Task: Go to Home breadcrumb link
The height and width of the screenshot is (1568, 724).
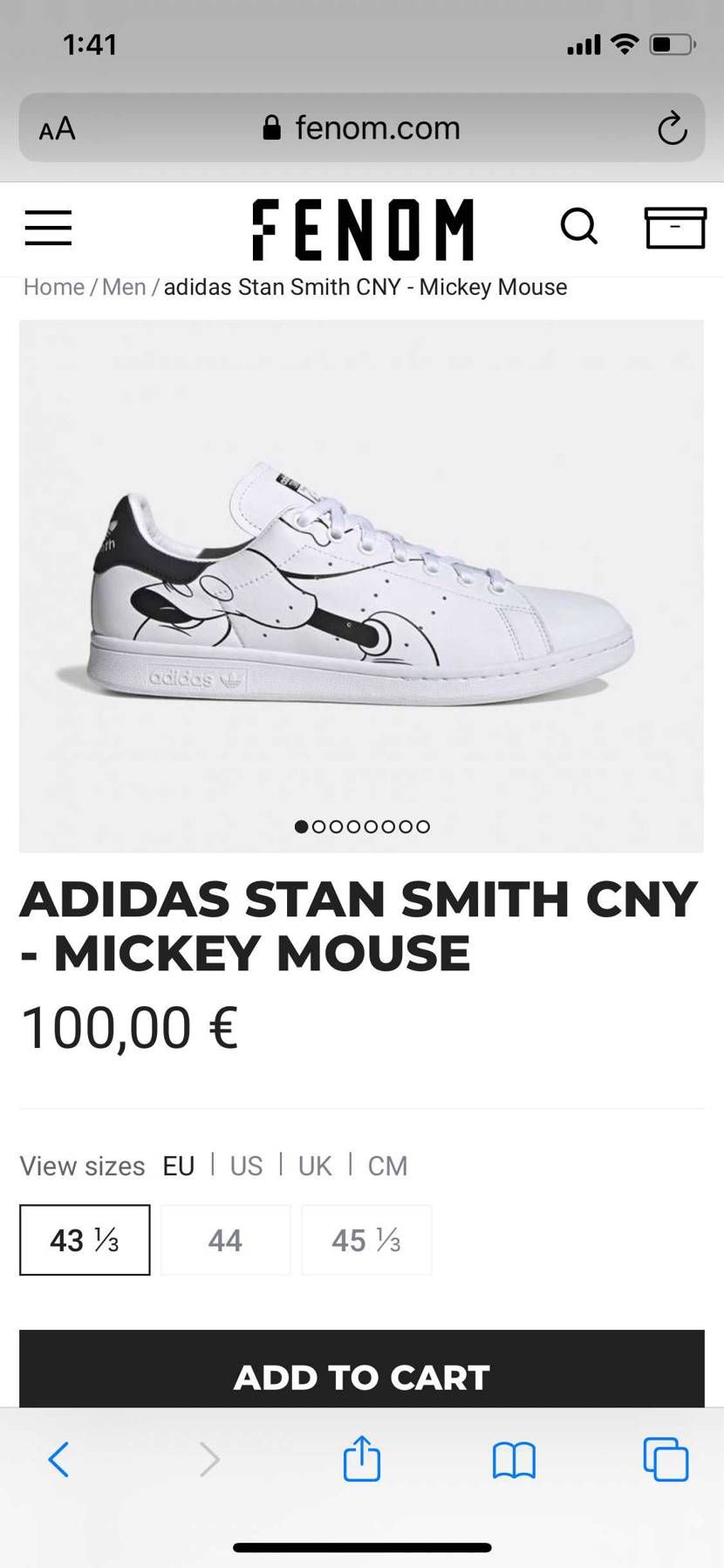Action: pos(54,287)
